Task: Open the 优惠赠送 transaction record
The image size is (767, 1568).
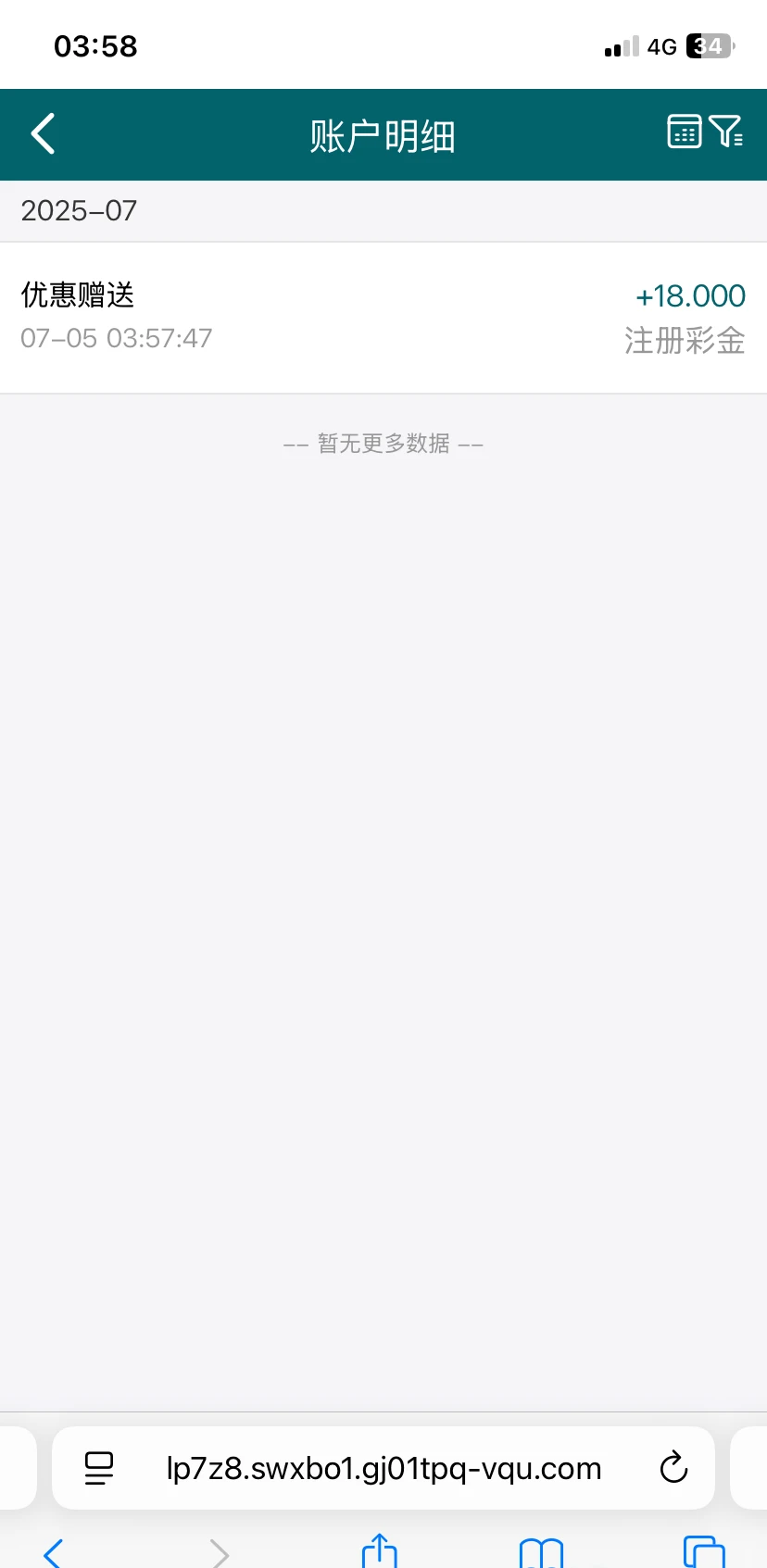Action: [383, 318]
